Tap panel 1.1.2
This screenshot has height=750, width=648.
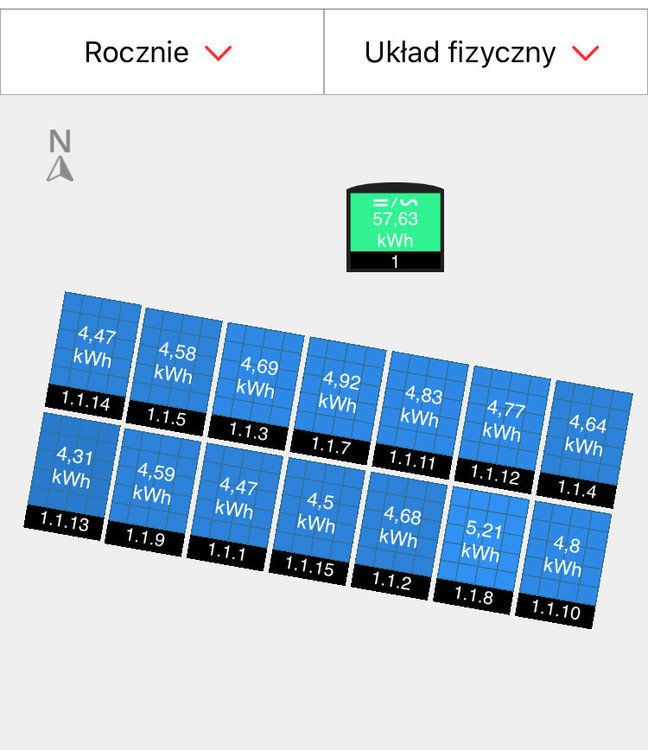click(x=399, y=528)
